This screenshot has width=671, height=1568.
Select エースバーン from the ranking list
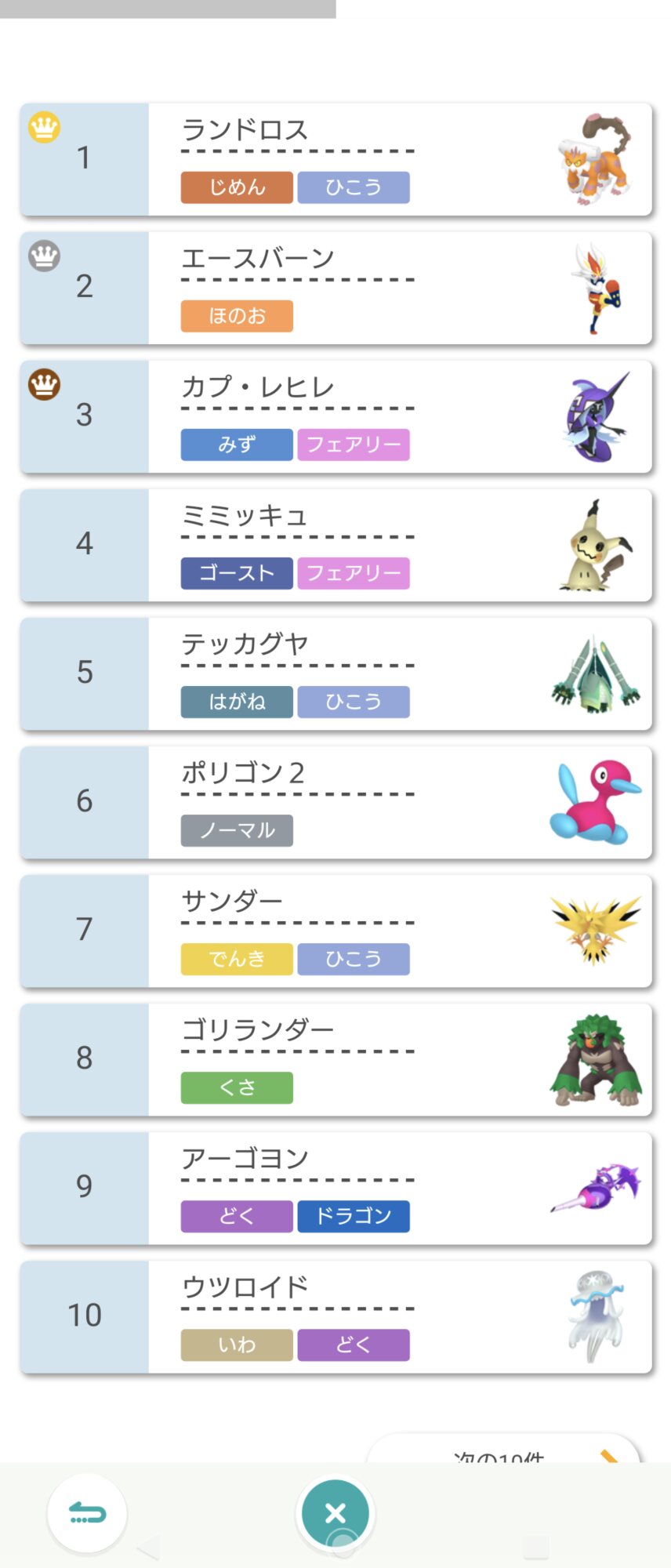[x=335, y=288]
